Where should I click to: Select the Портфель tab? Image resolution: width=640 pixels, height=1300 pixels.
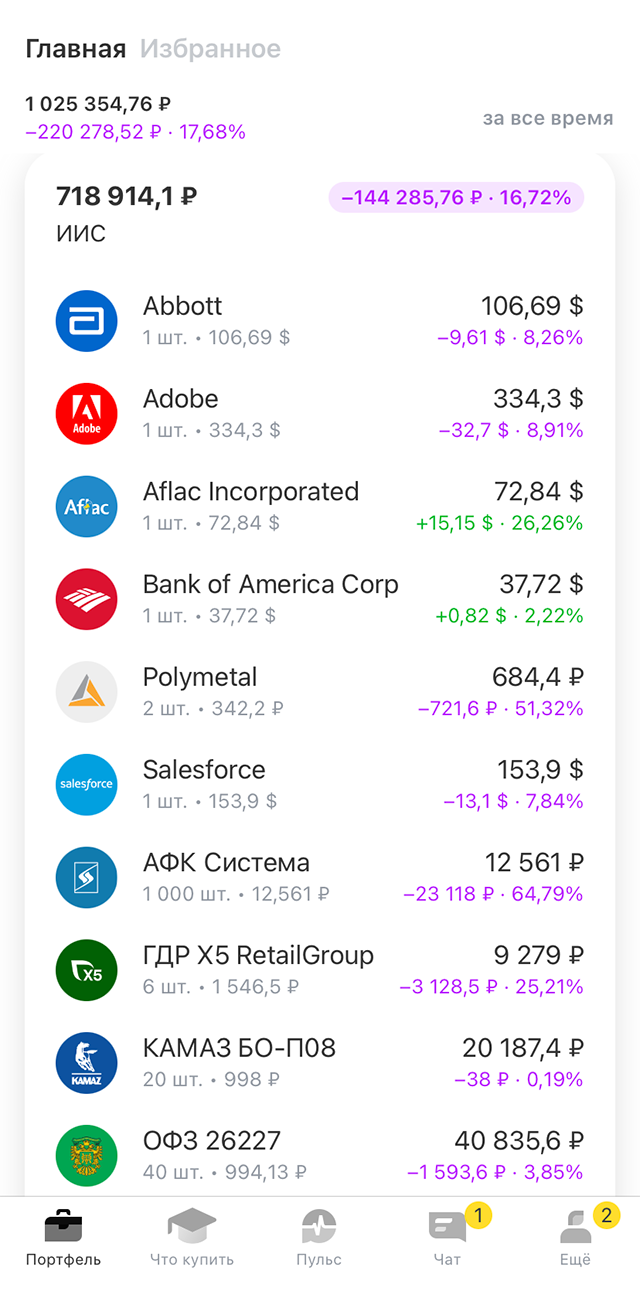pos(64,1238)
